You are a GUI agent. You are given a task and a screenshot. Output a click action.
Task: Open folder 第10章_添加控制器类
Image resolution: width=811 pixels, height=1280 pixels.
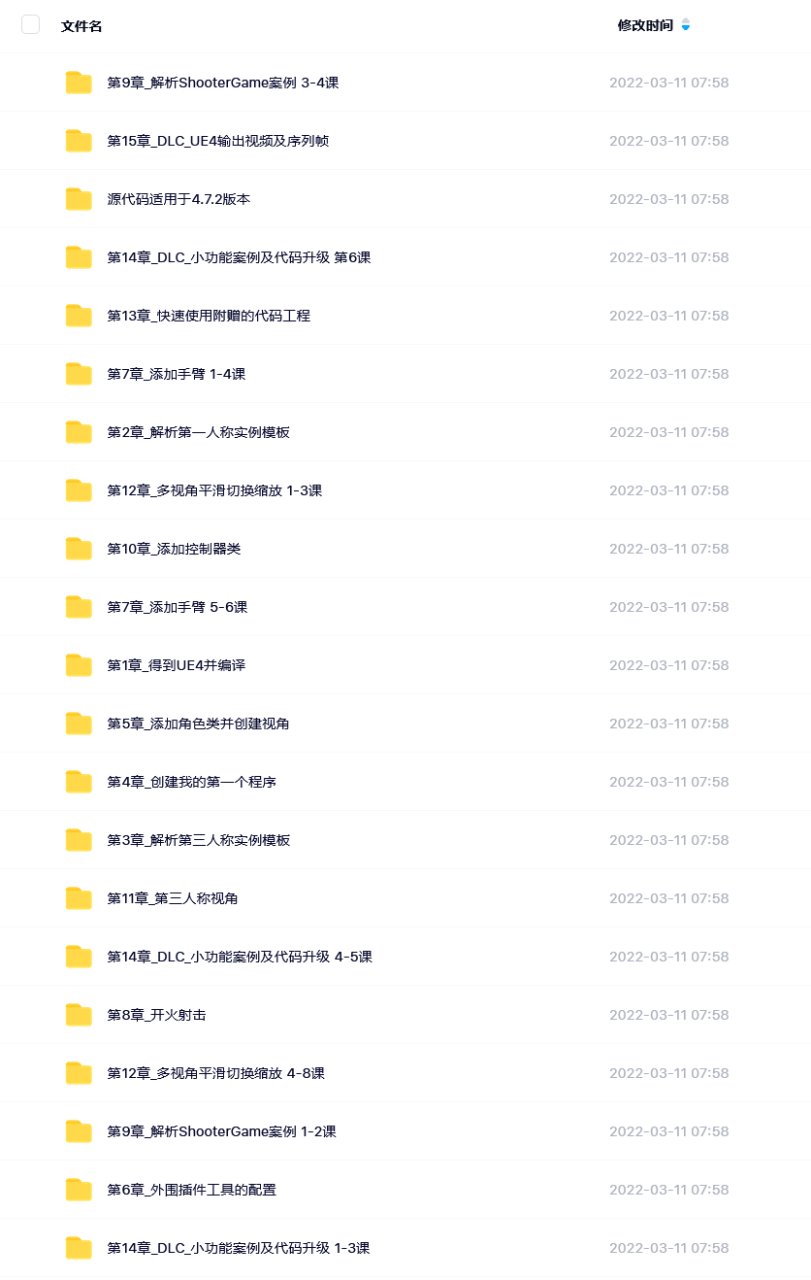point(173,549)
